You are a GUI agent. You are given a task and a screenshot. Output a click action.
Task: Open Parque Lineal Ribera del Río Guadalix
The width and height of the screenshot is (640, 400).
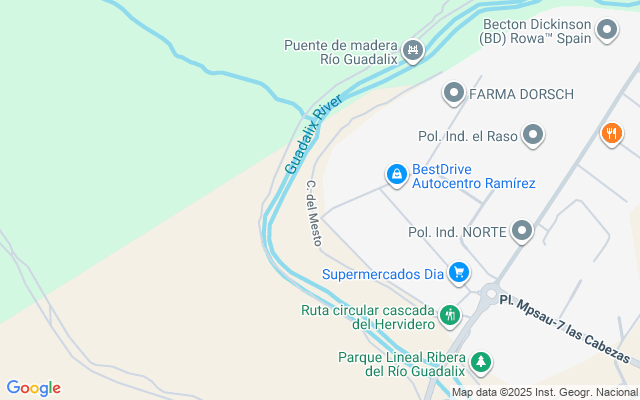(x=481, y=362)
